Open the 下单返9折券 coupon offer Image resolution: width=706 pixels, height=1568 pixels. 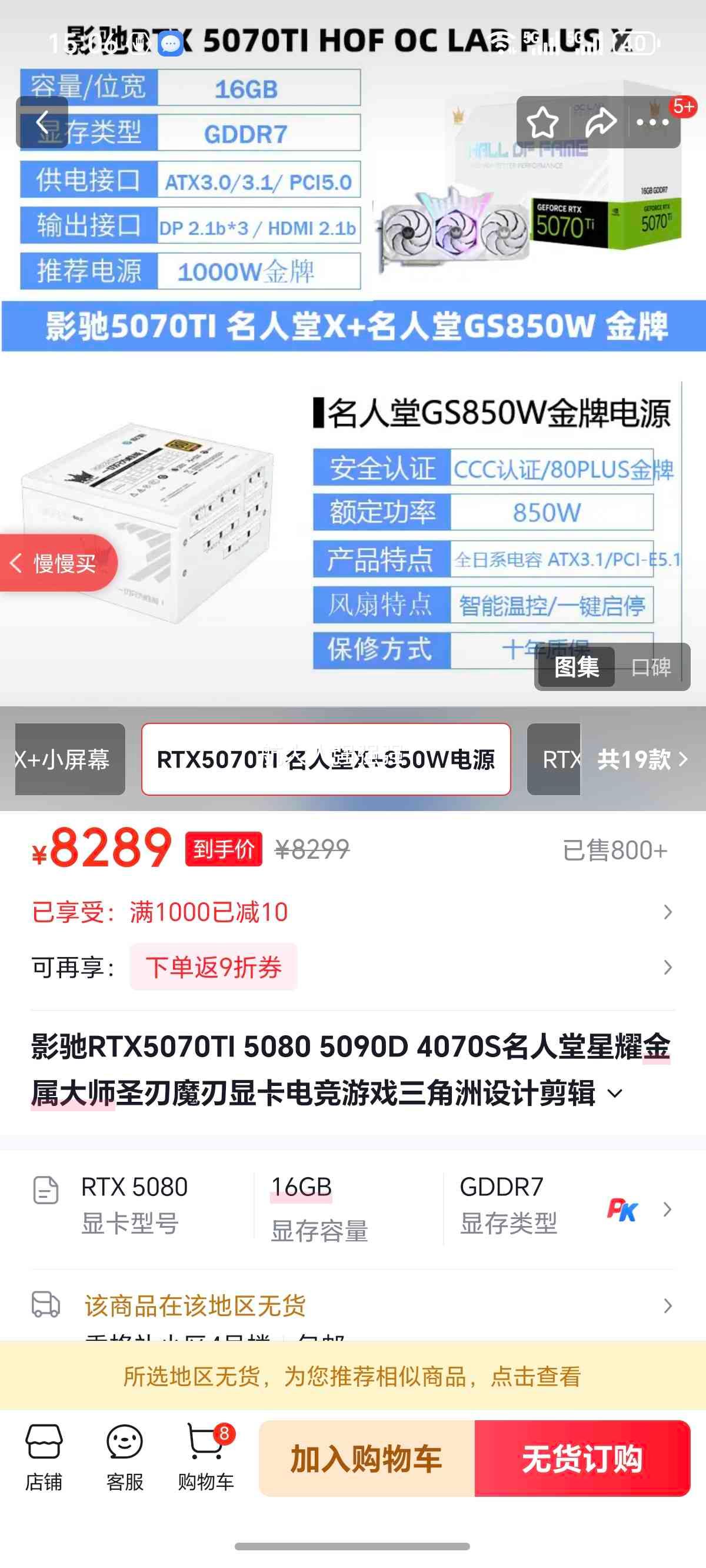click(x=214, y=967)
